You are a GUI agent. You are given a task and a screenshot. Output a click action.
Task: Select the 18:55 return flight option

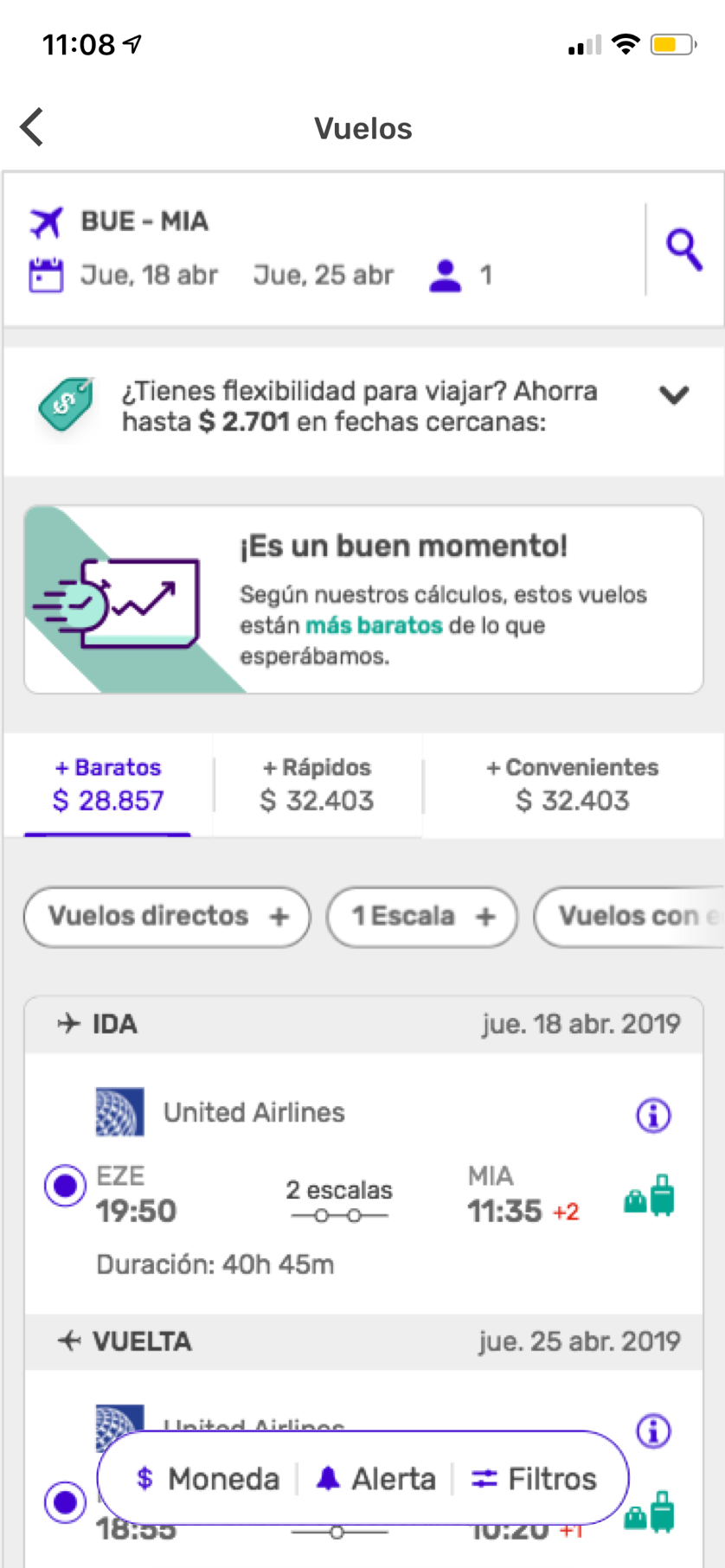click(65, 1501)
